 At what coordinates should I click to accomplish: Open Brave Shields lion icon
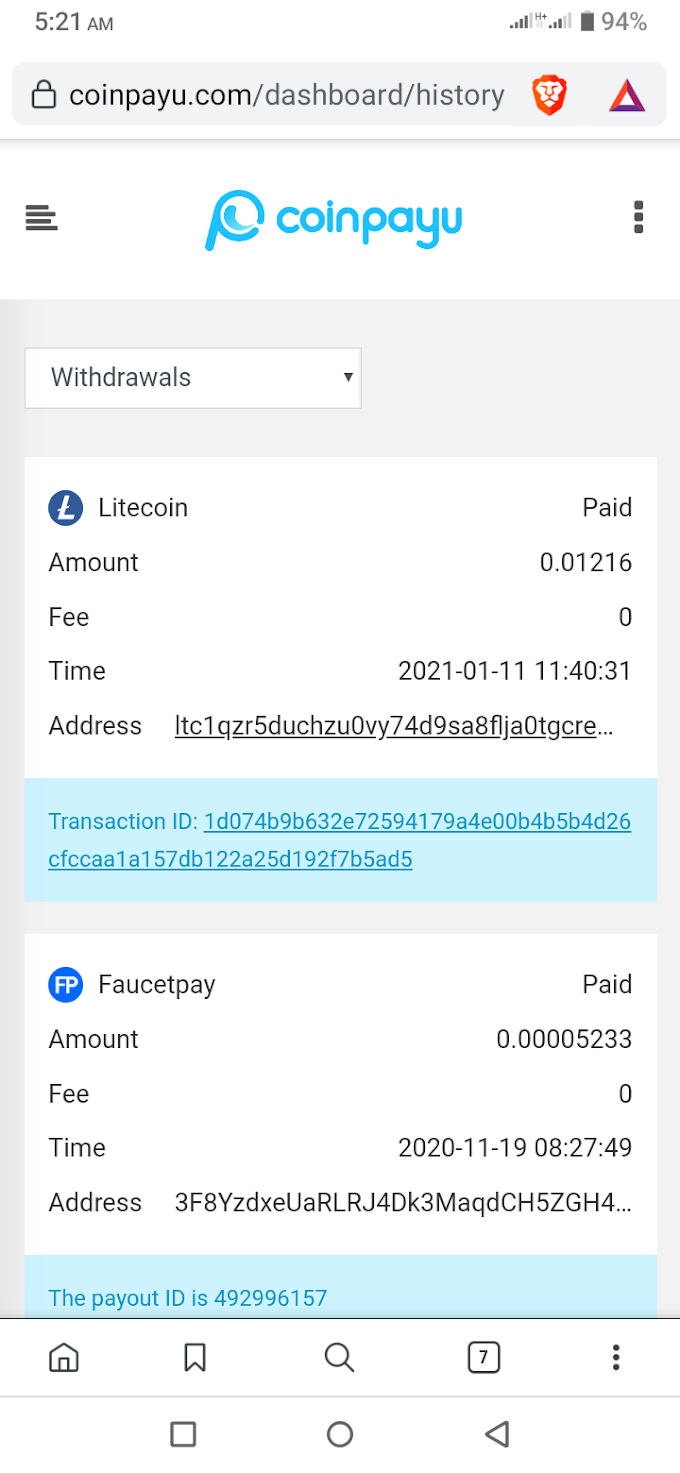(549, 96)
